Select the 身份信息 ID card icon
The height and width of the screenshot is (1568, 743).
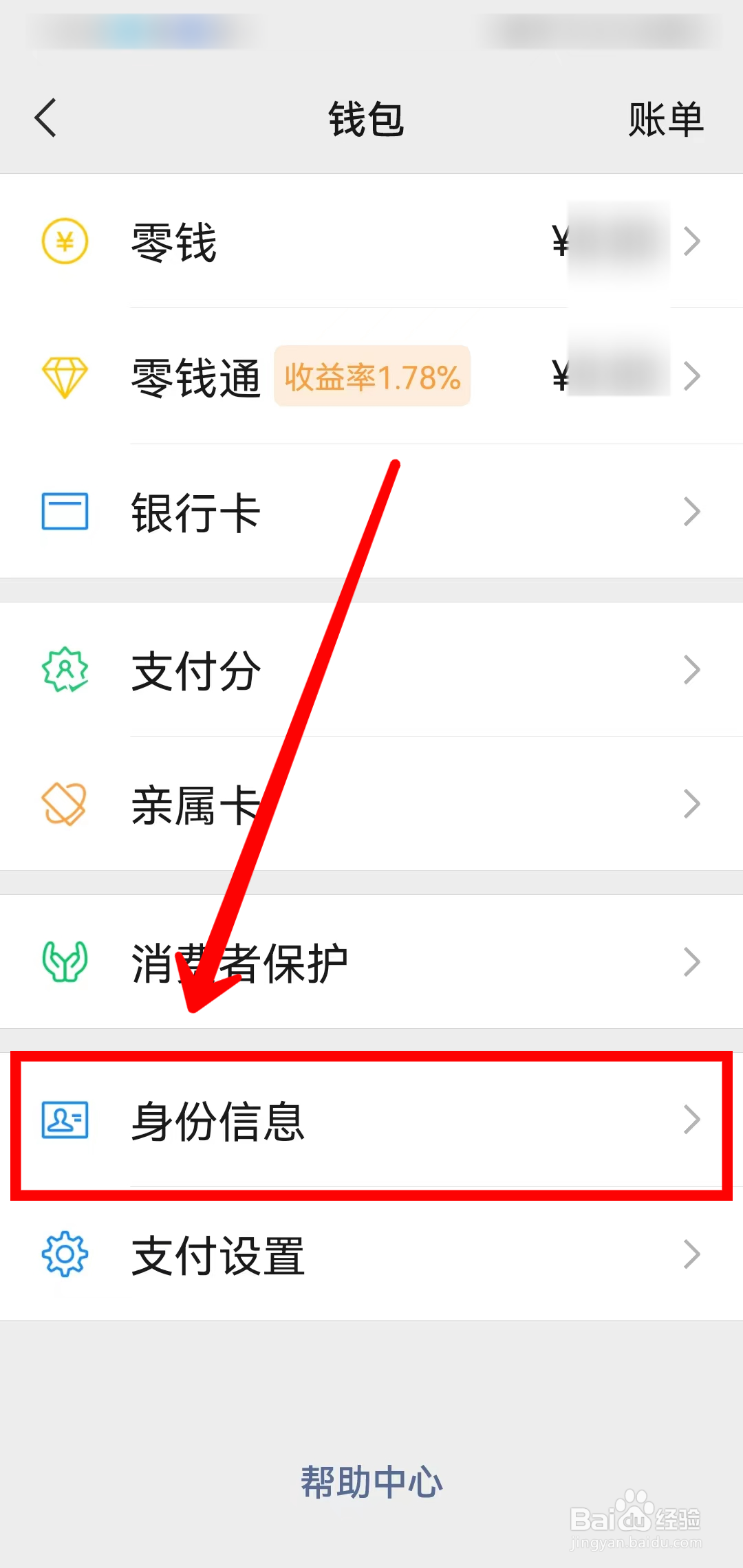(65, 1119)
